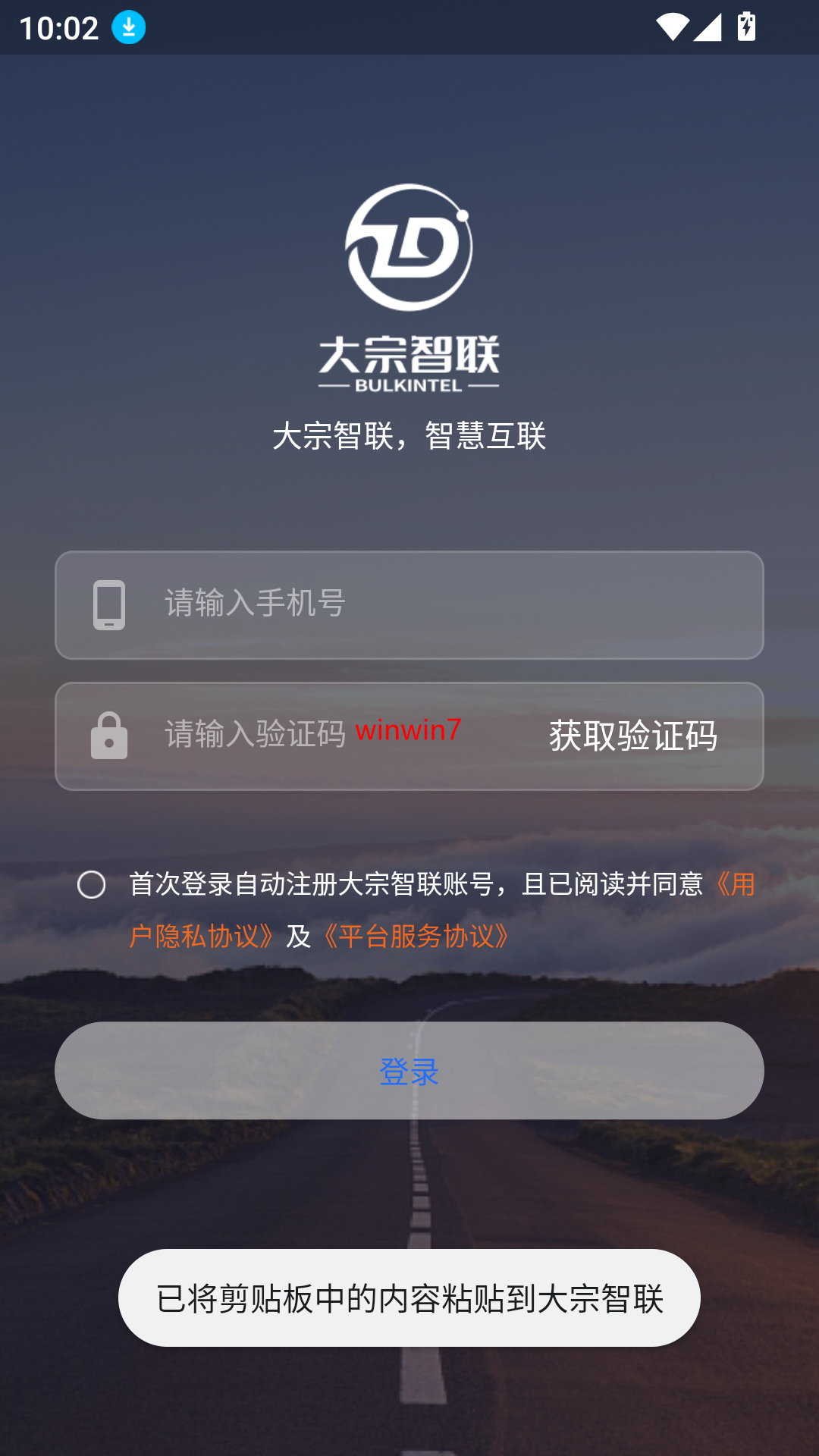Screen dimensions: 819x1456
Task: Select the lock icon in verification field
Action: click(x=108, y=736)
